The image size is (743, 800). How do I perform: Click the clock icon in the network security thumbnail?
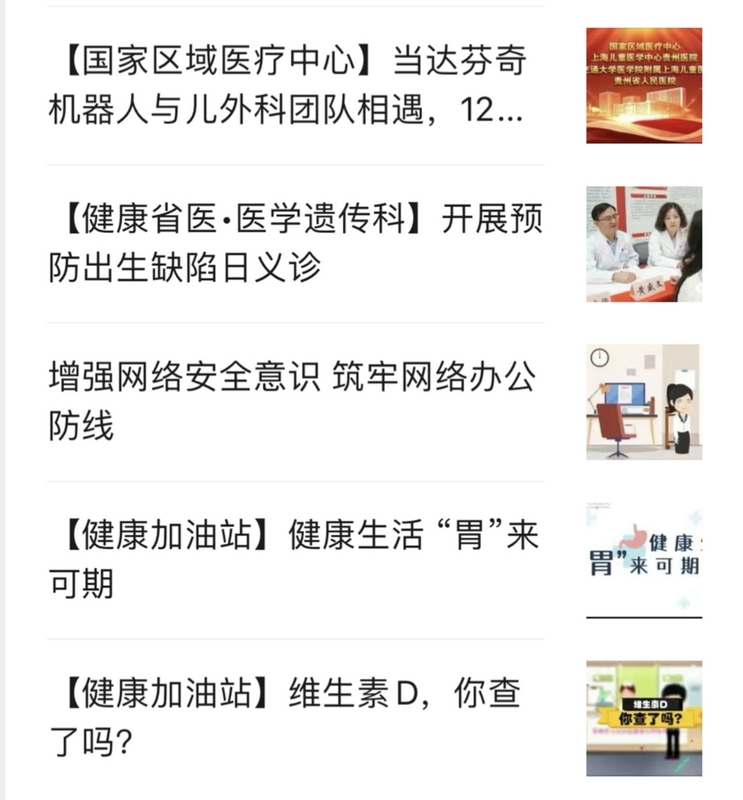(600, 357)
